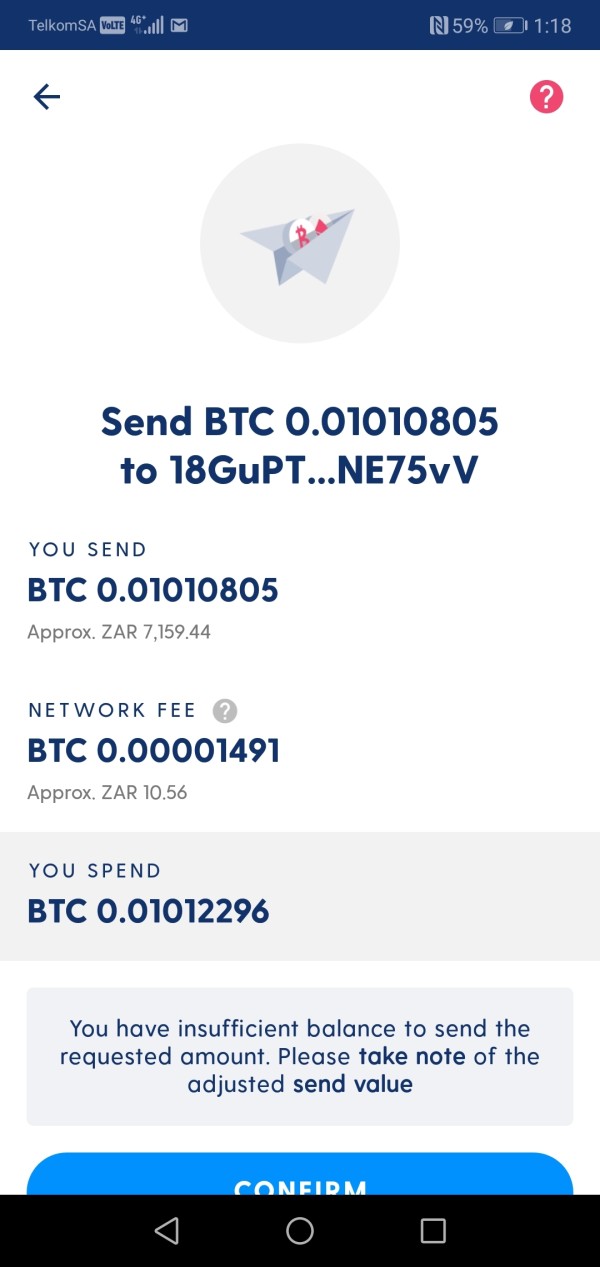
Task: Go back using the top-left arrow
Action: pos(47,96)
